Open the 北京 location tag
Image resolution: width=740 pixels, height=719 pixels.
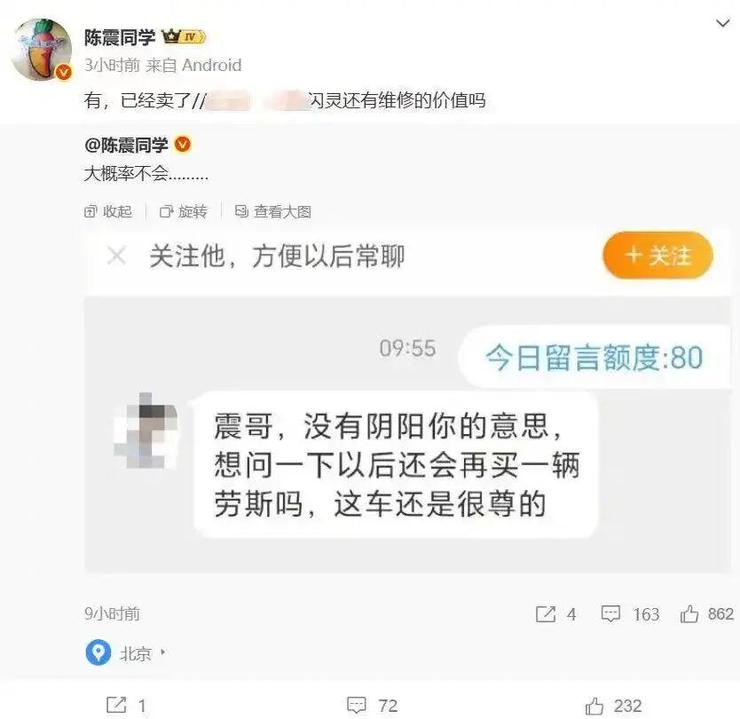pos(126,653)
